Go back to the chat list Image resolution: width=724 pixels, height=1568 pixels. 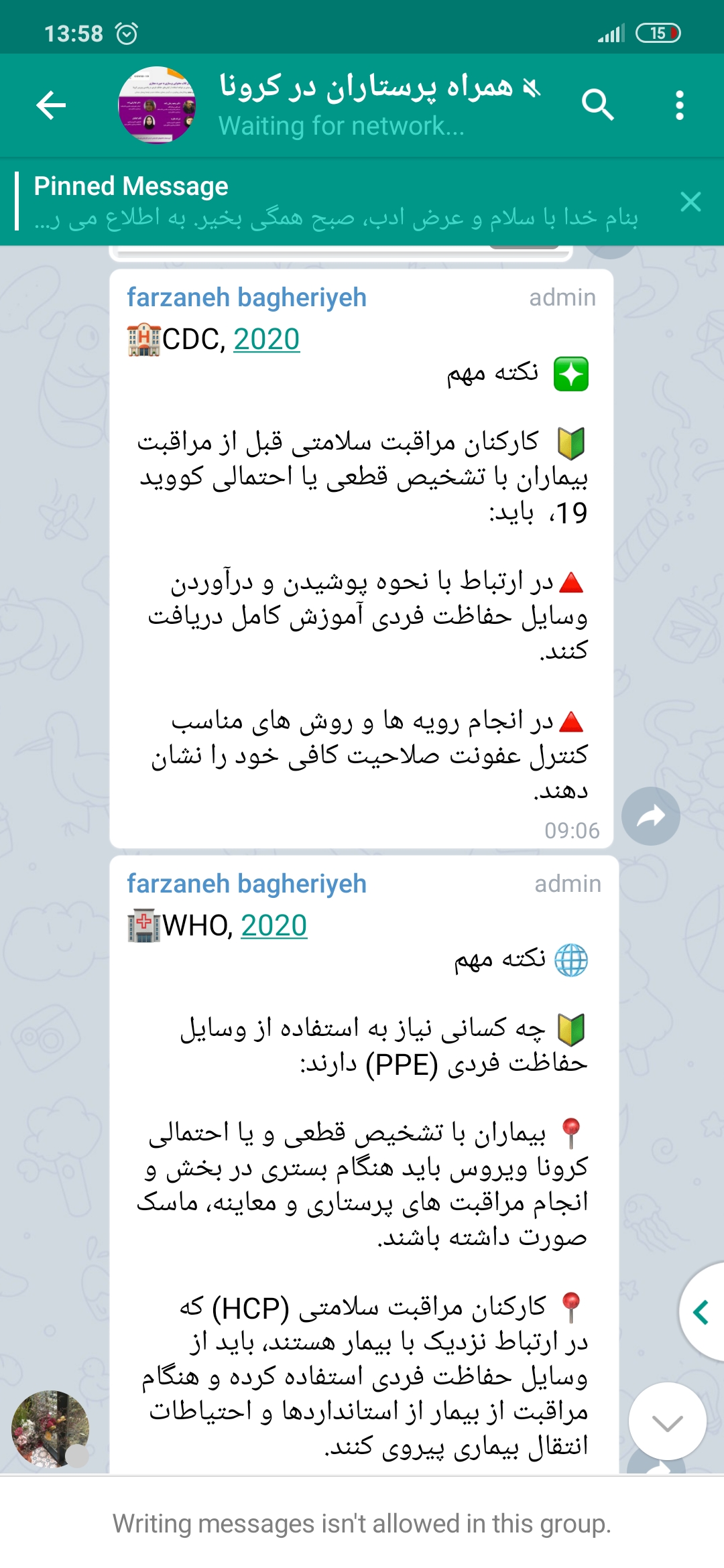point(51,105)
